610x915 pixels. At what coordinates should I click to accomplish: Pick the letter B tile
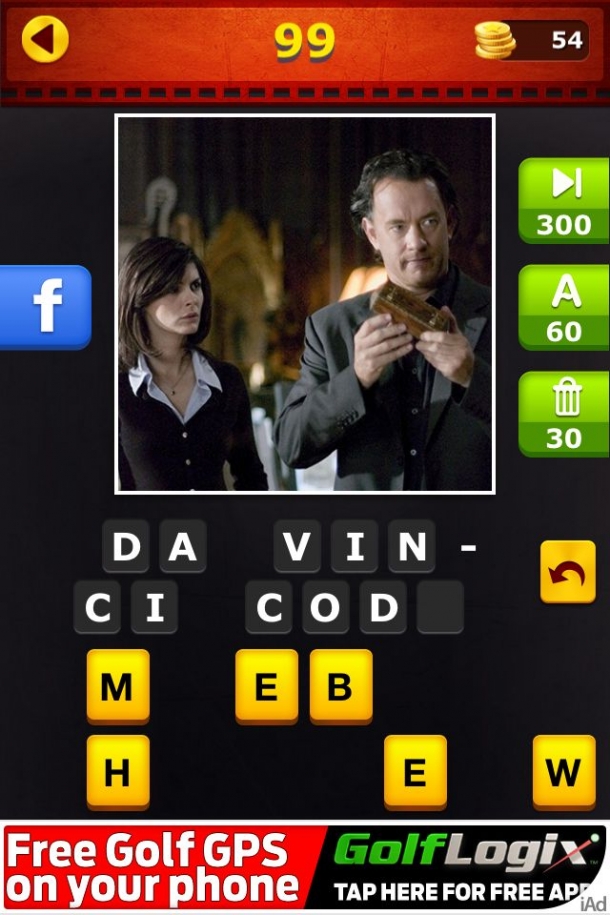tap(340, 686)
